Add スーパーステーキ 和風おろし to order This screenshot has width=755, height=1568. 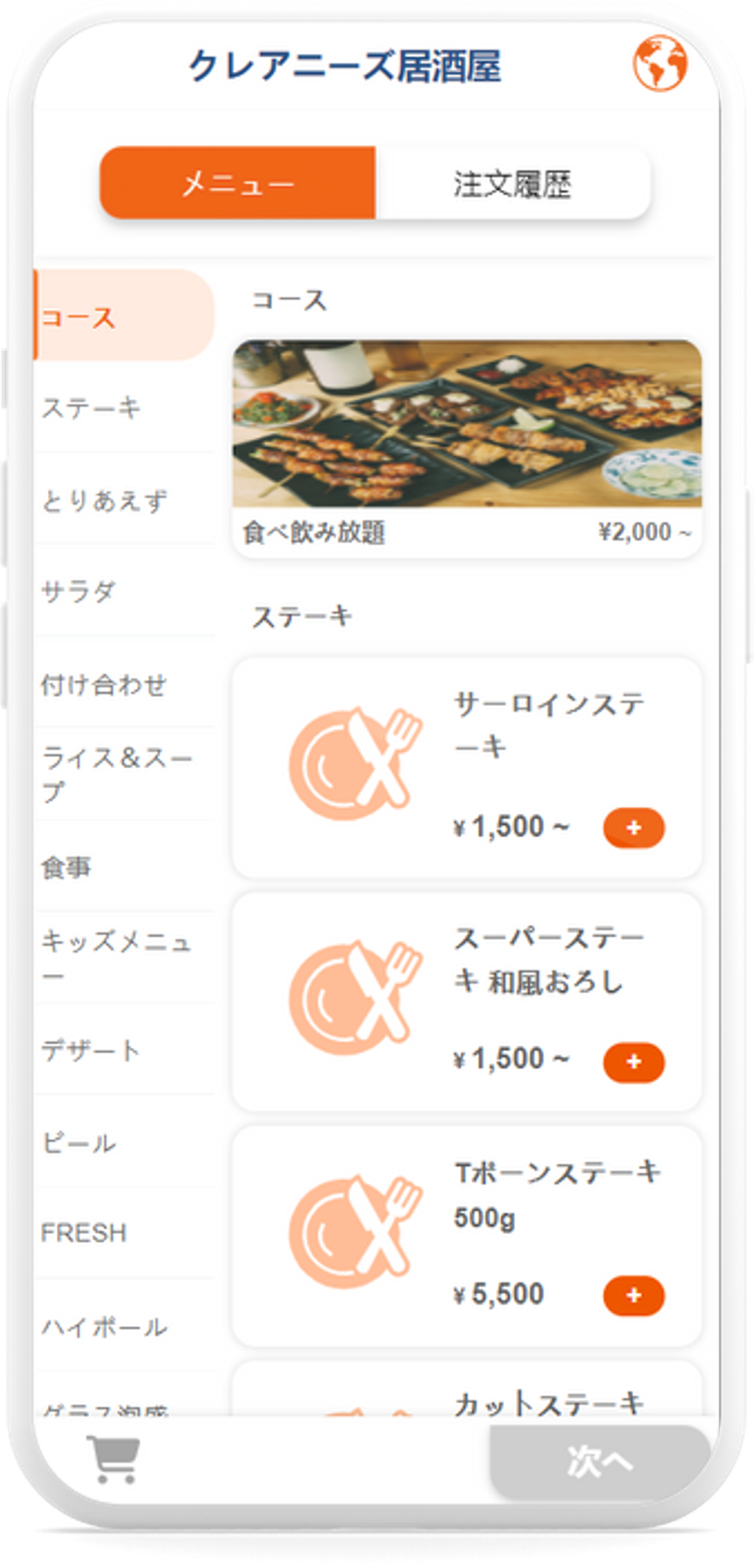[x=633, y=1061]
